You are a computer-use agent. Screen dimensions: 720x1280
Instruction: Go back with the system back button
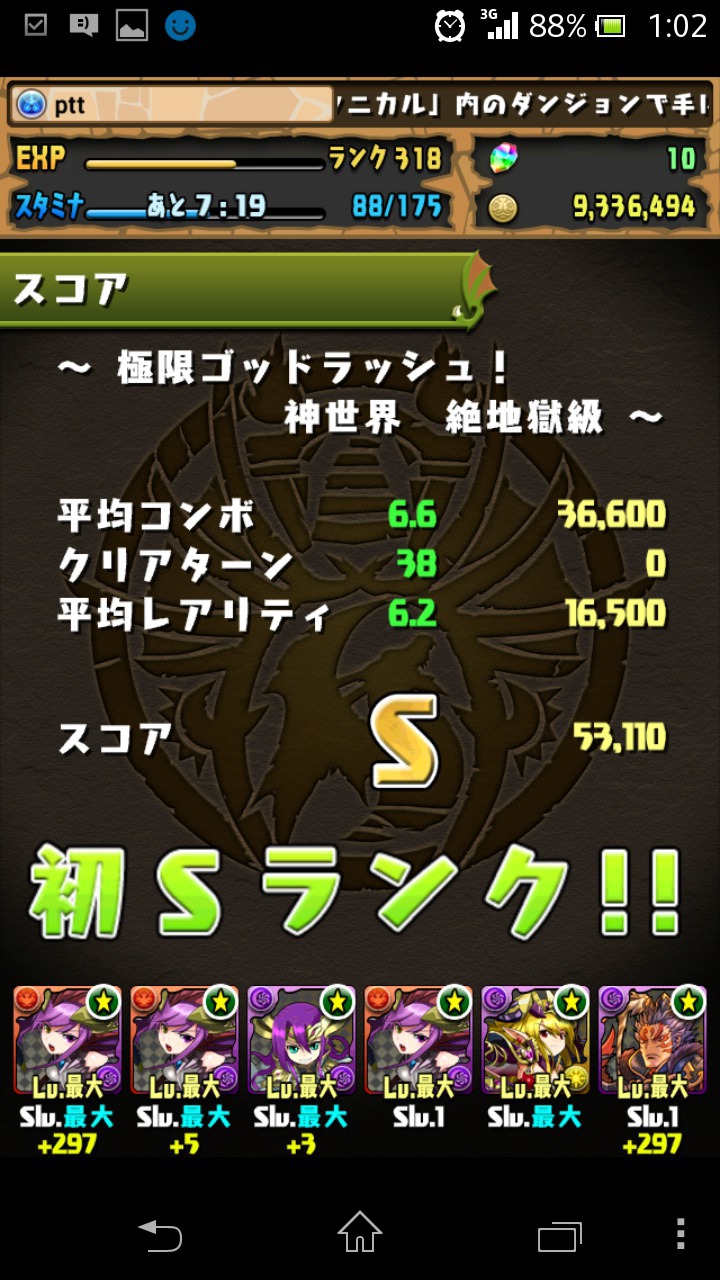pos(160,1235)
